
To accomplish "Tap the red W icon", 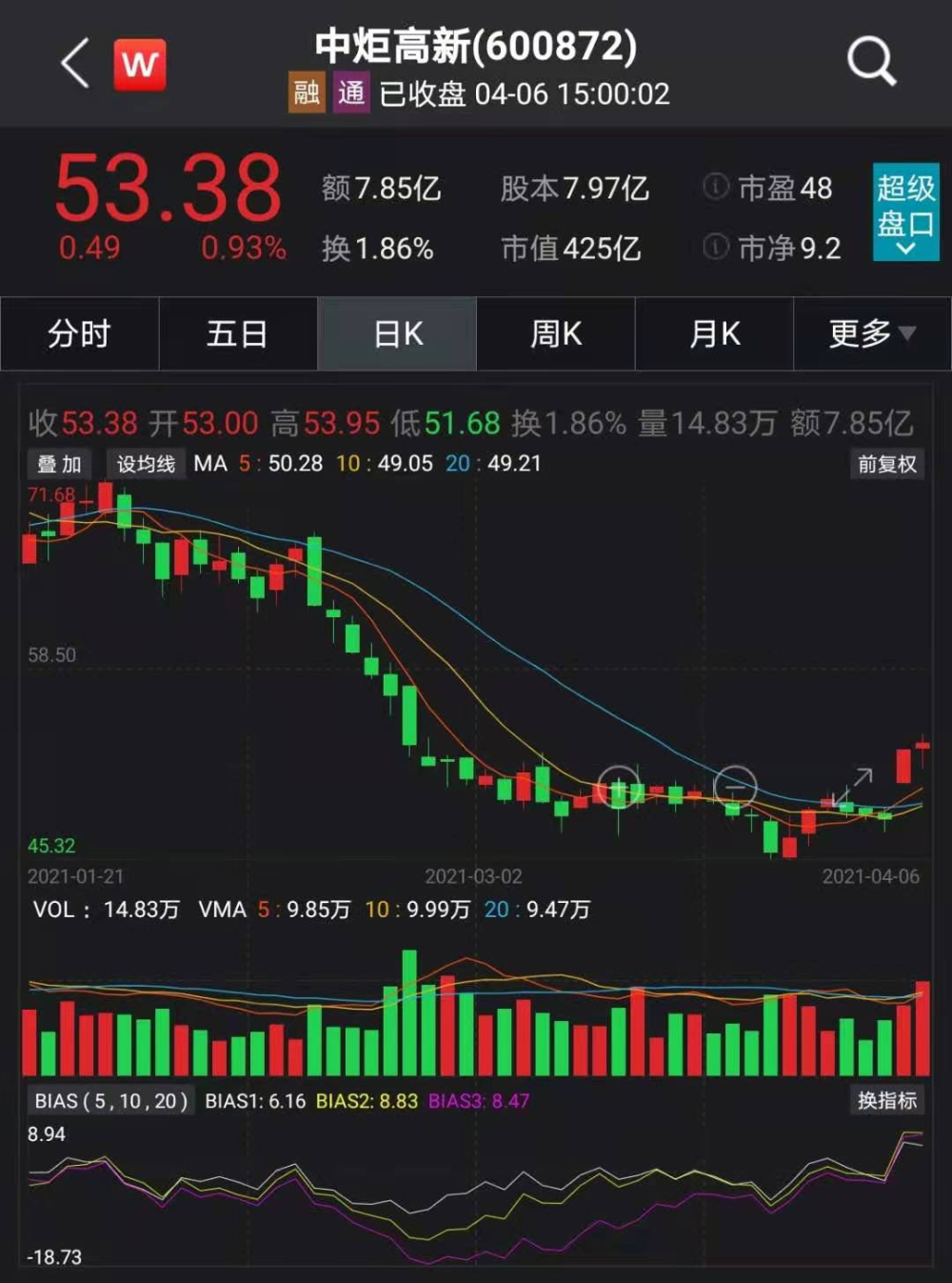I will [140, 65].
